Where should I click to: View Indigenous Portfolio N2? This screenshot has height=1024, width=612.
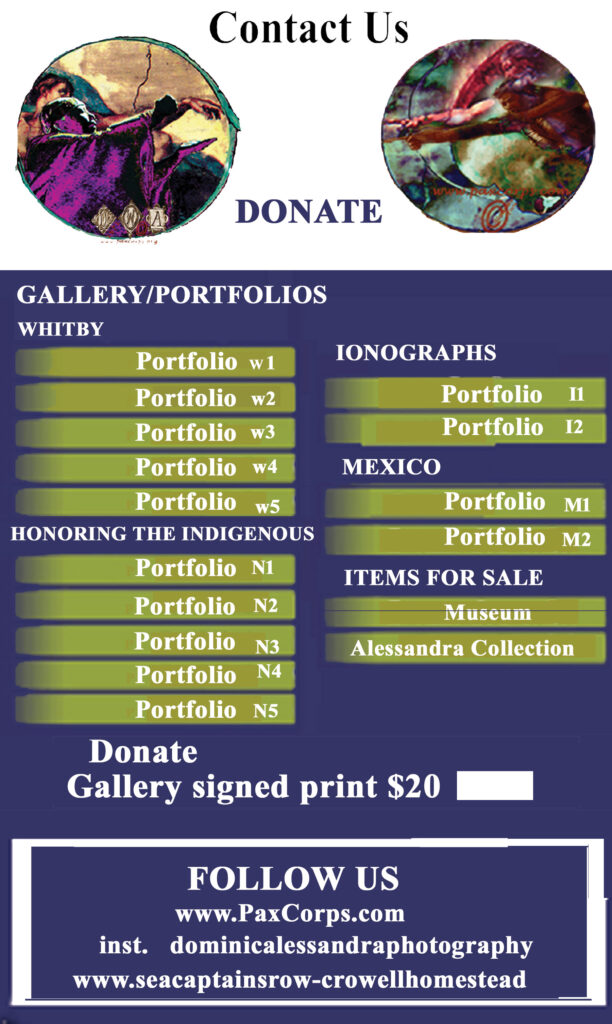tap(155, 605)
